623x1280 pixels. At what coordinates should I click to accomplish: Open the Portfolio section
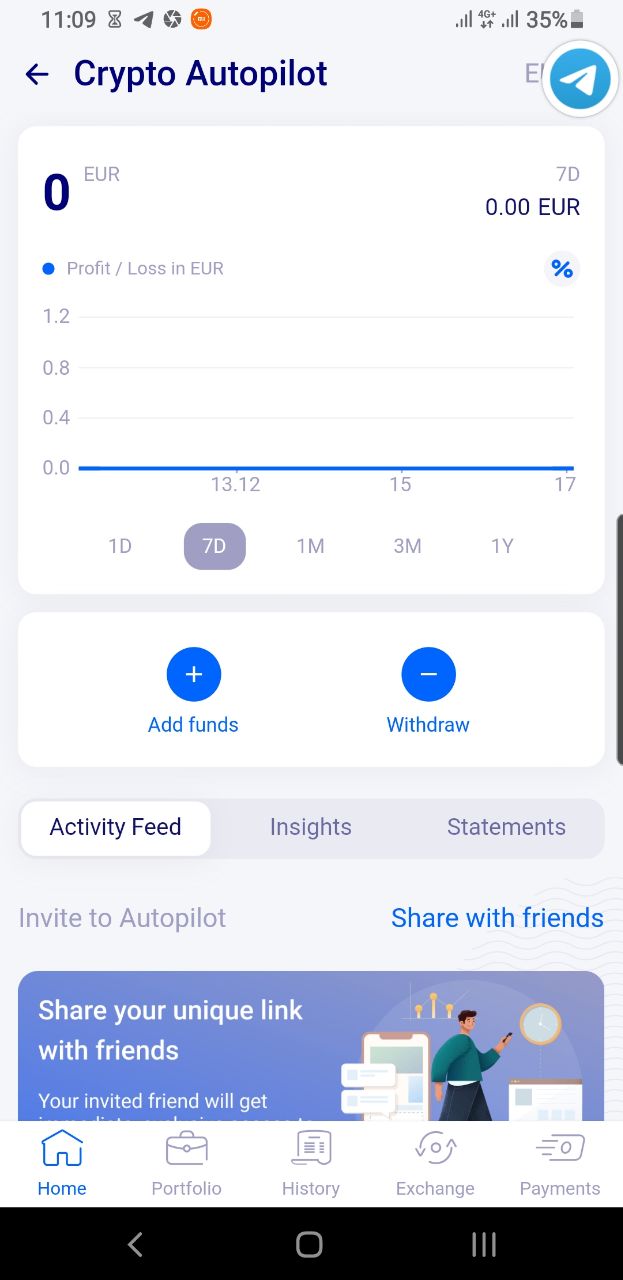(186, 1164)
